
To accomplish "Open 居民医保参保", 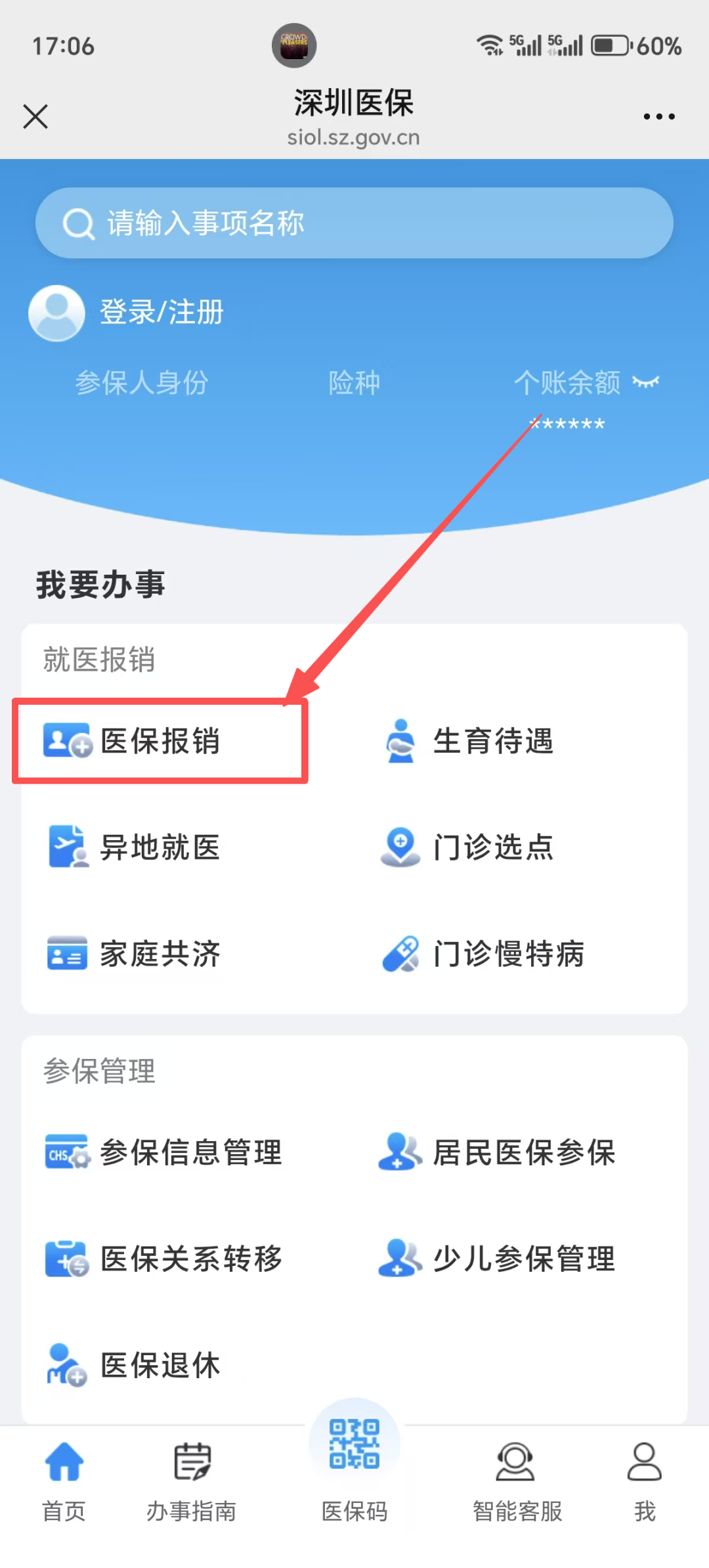I will [498, 1152].
